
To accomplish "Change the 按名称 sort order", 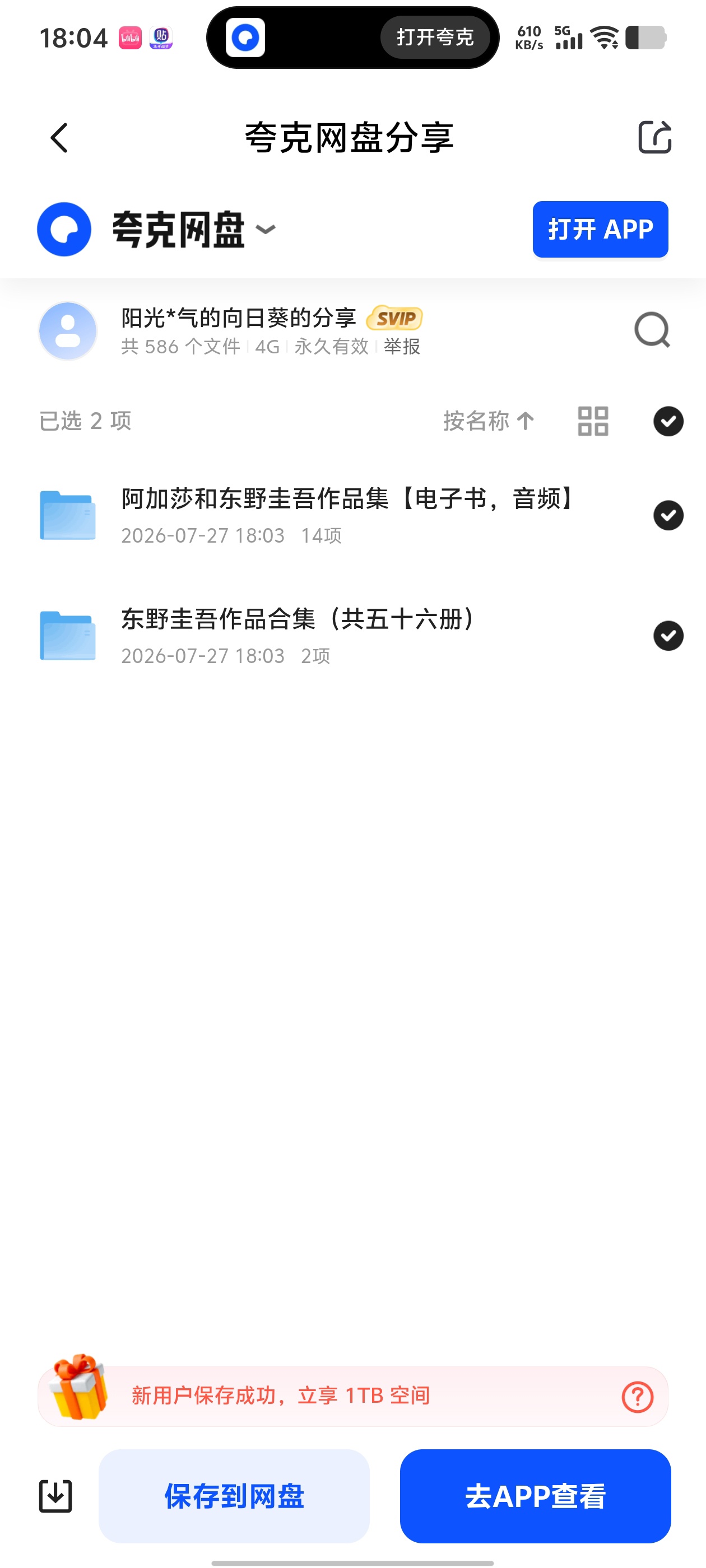I will pos(489,421).
